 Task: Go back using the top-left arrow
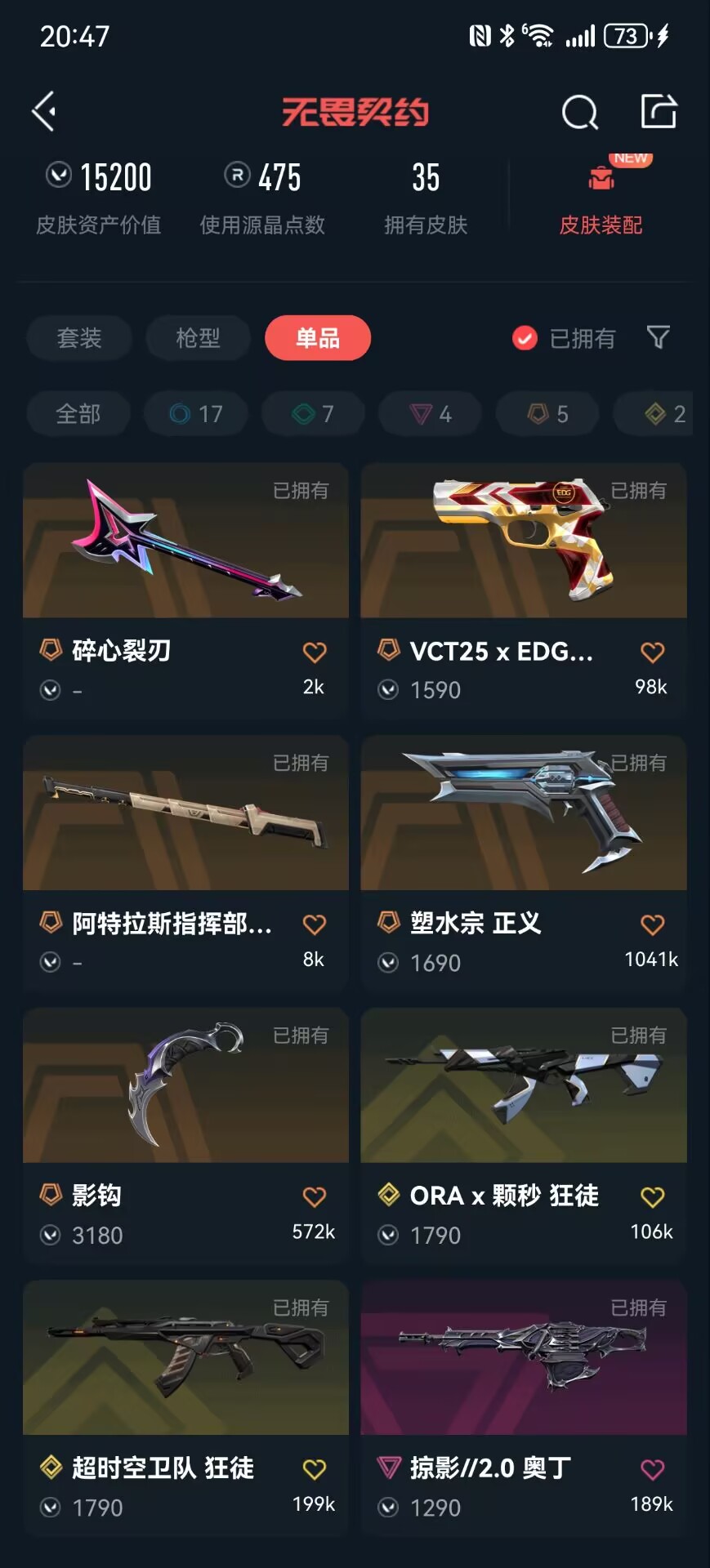[x=44, y=111]
